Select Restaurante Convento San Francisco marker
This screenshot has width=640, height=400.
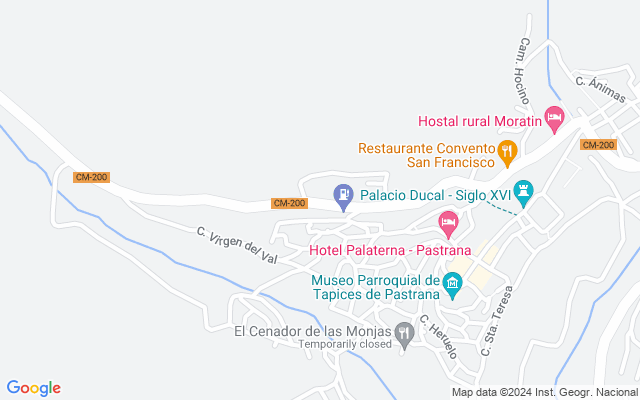coord(507,153)
